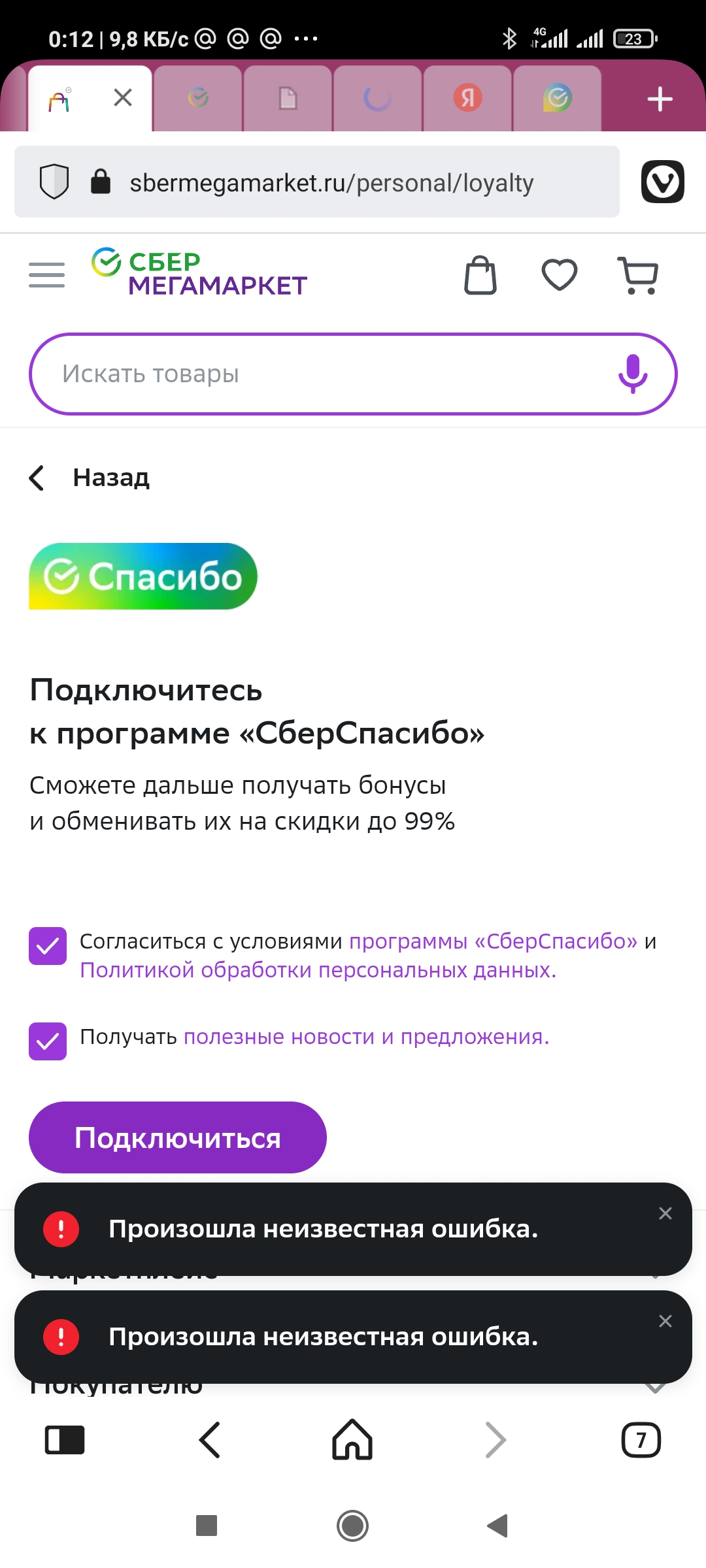Add a new browser tab
The height and width of the screenshot is (1568, 706).
[660, 99]
